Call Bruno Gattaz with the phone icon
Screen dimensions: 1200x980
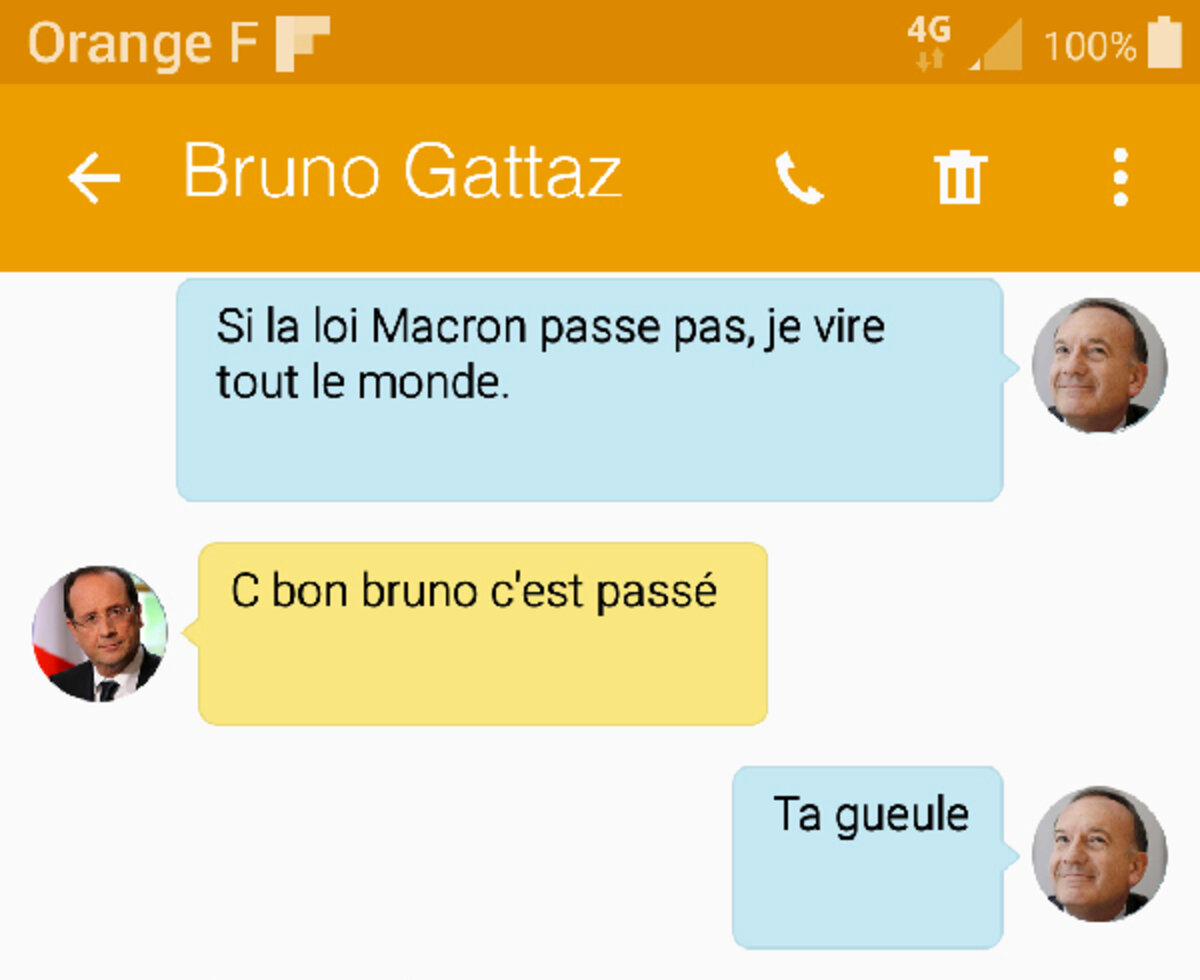tap(799, 179)
